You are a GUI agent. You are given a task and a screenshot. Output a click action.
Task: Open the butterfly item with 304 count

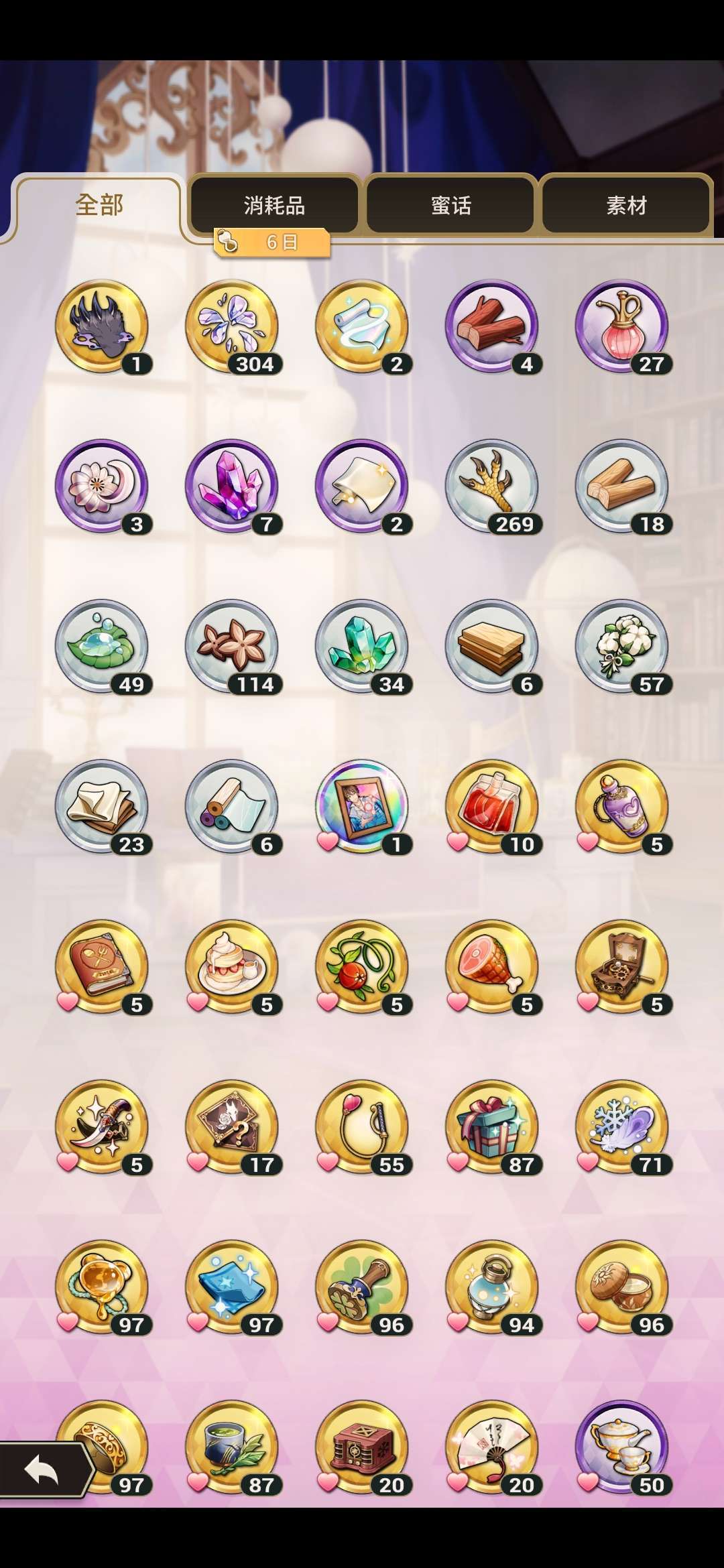tap(232, 327)
